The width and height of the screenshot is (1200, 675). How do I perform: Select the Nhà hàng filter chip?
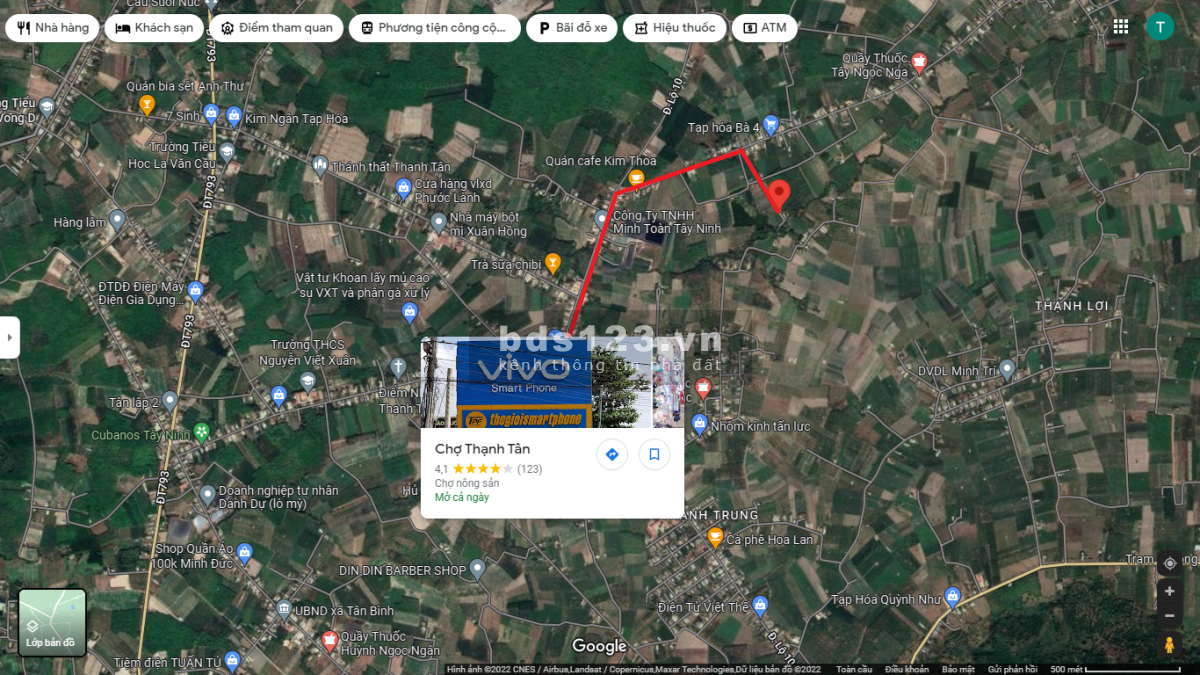point(54,28)
